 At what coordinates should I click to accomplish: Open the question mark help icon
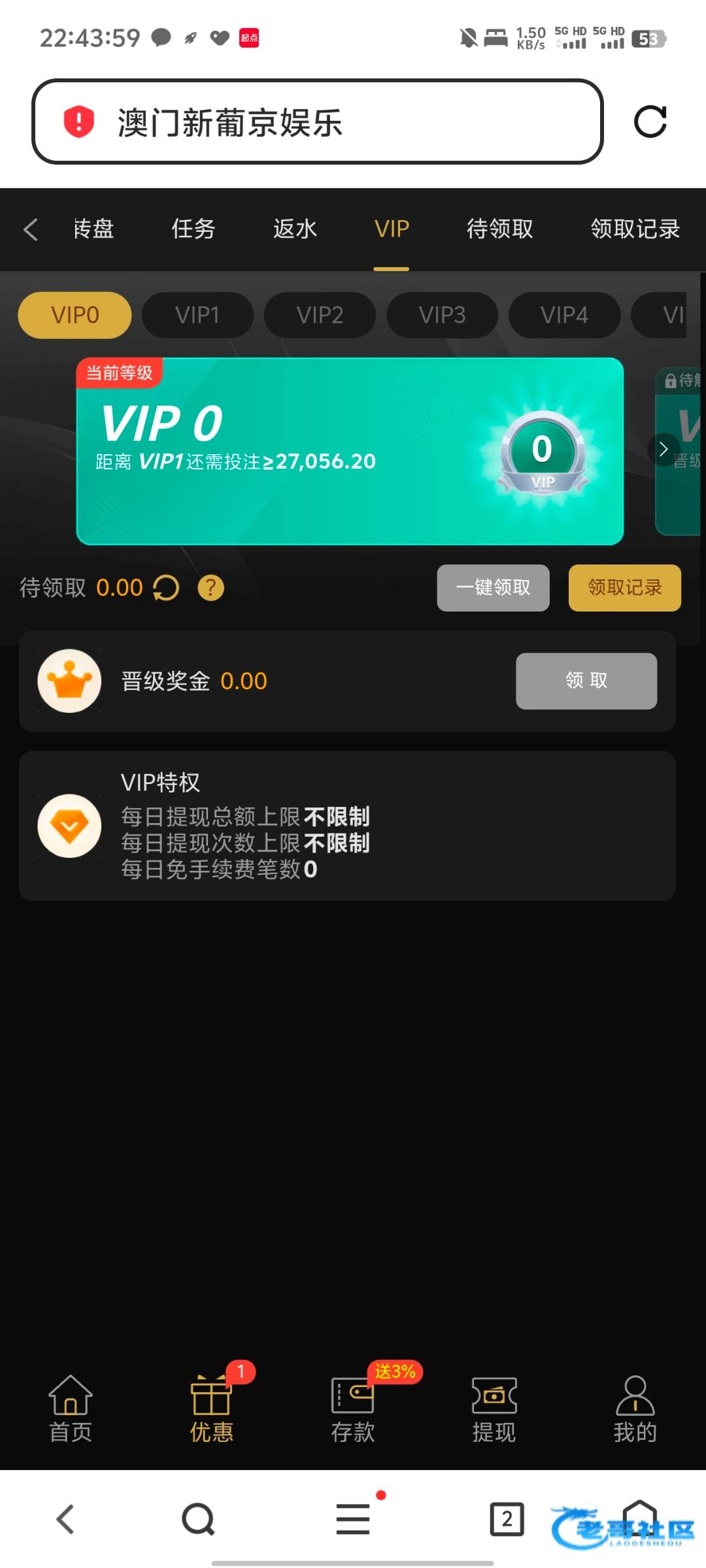click(210, 588)
